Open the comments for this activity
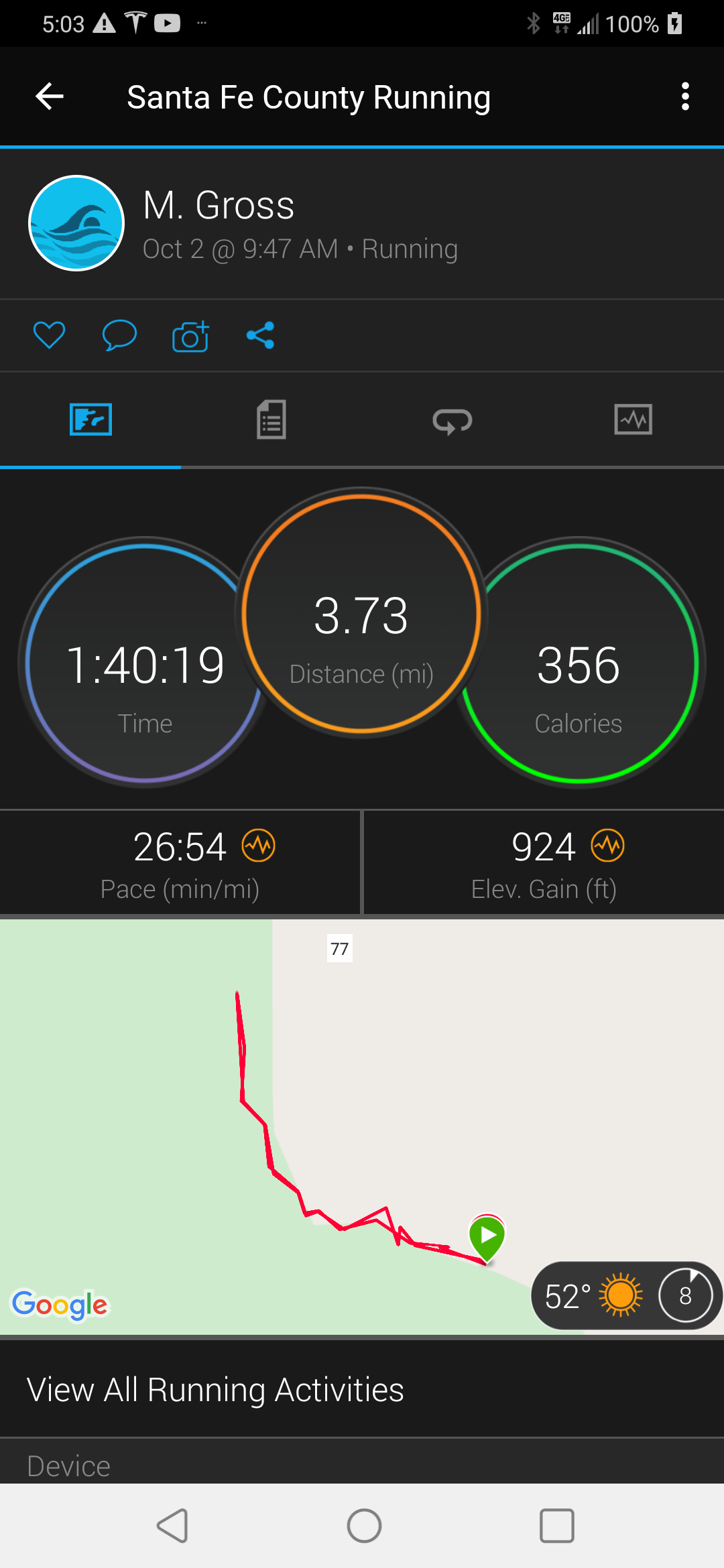 119,335
